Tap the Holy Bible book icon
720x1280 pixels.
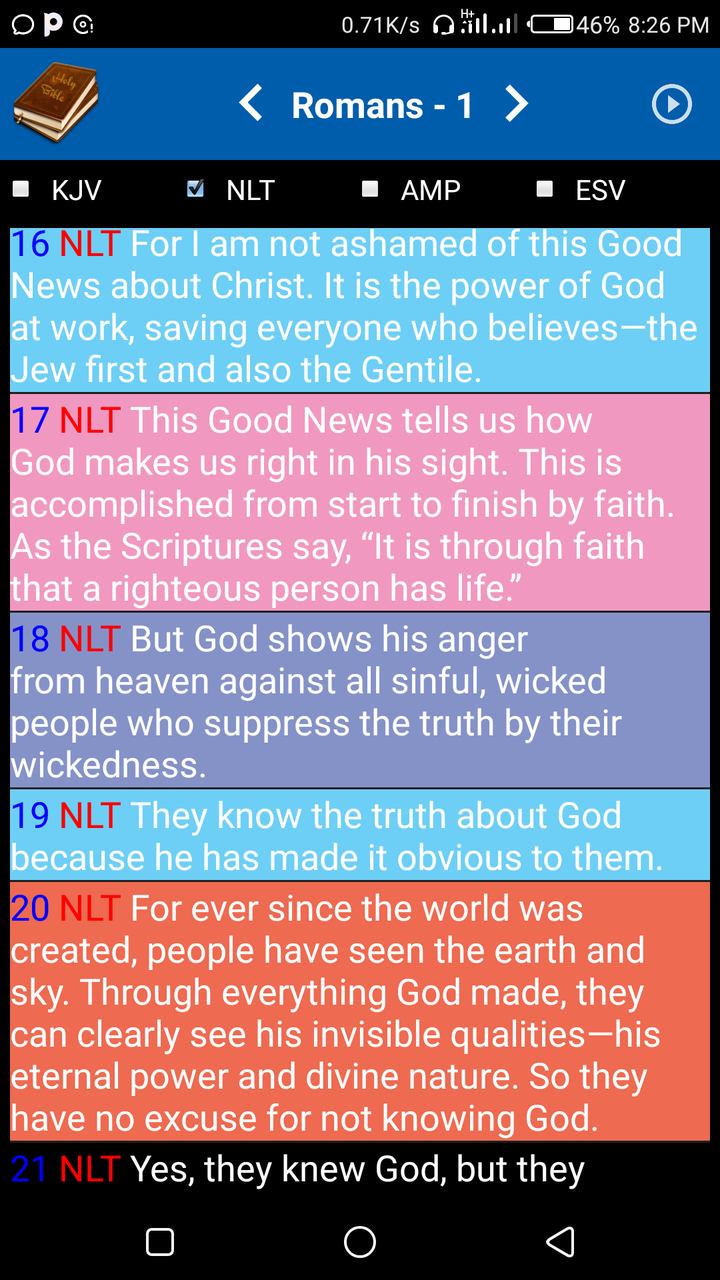coord(55,104)
